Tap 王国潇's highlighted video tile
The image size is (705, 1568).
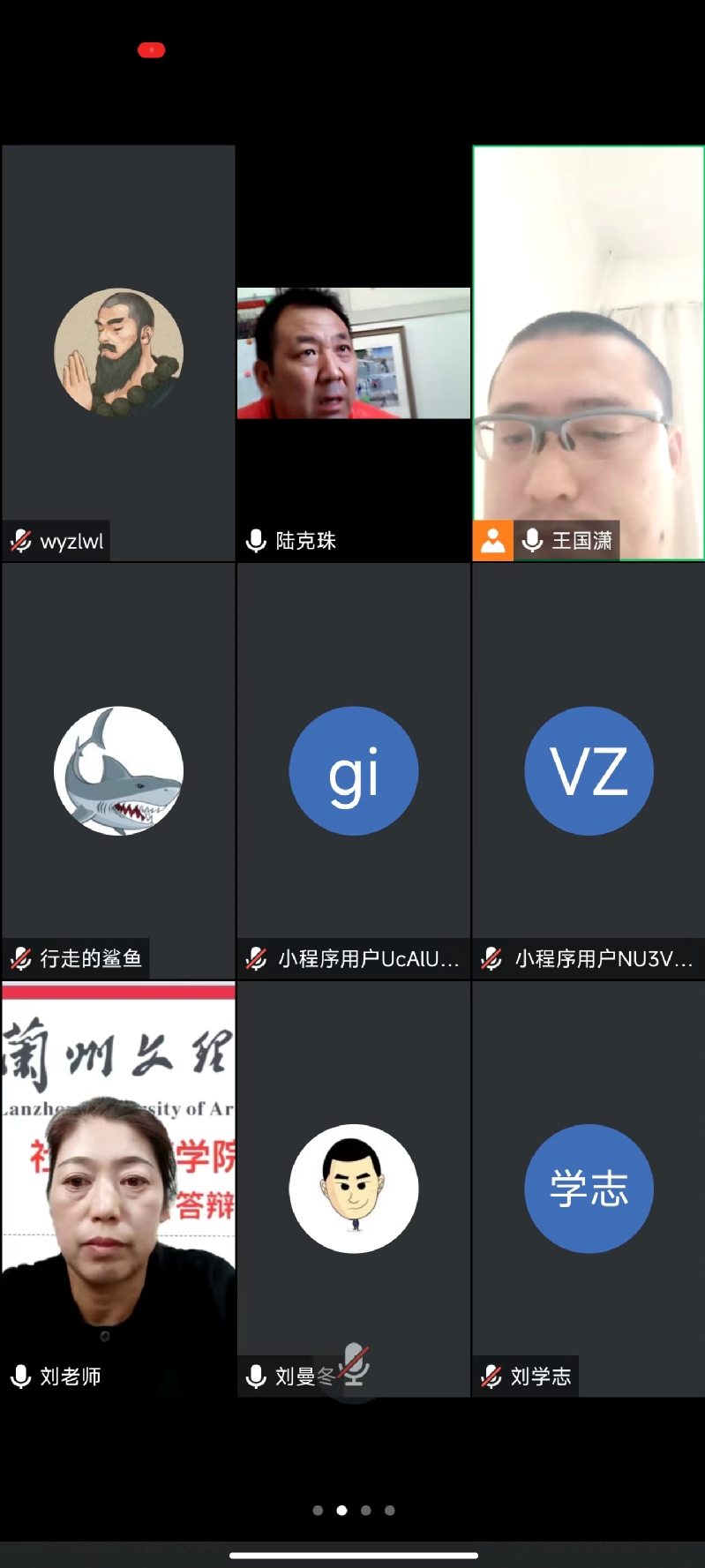[x=589, y=353]
